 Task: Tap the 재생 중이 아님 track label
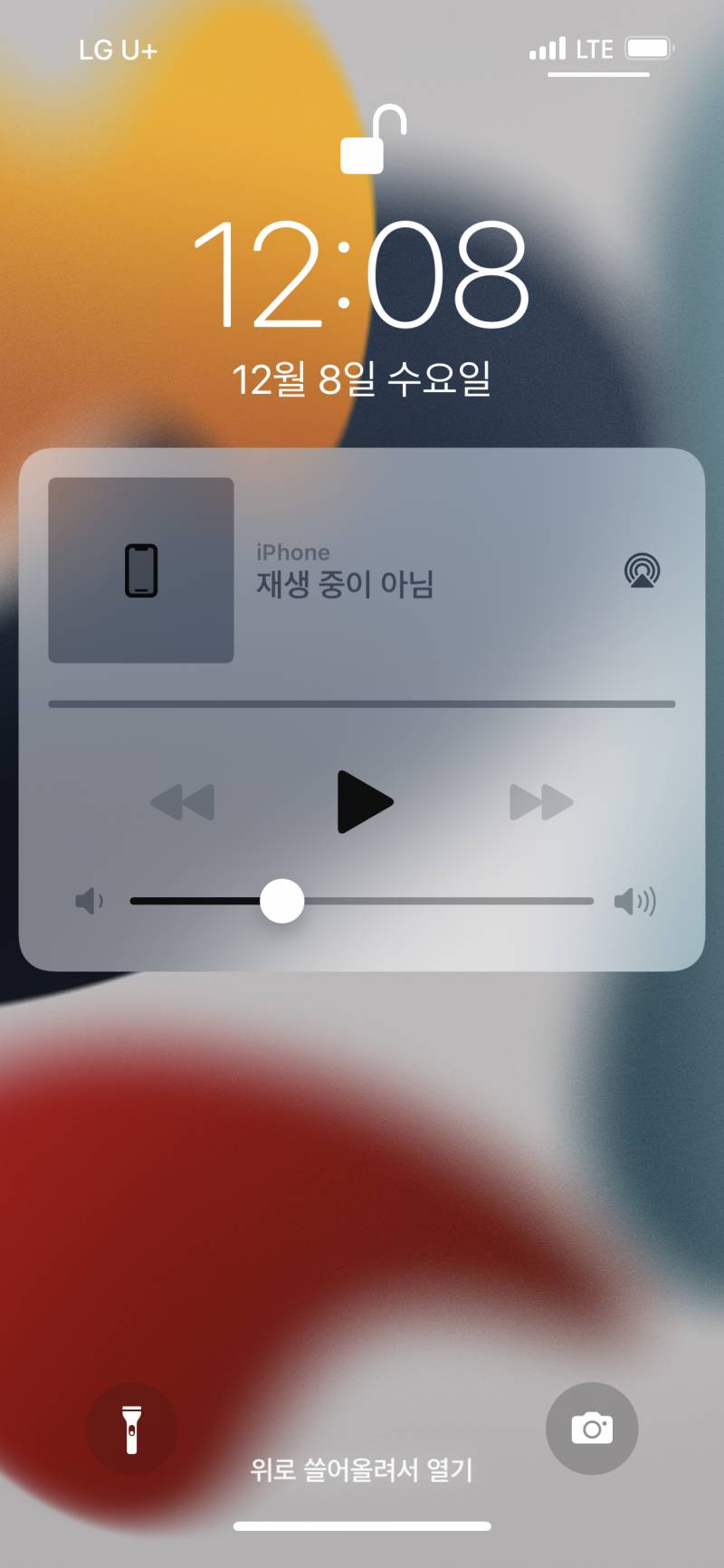[344, 586]
